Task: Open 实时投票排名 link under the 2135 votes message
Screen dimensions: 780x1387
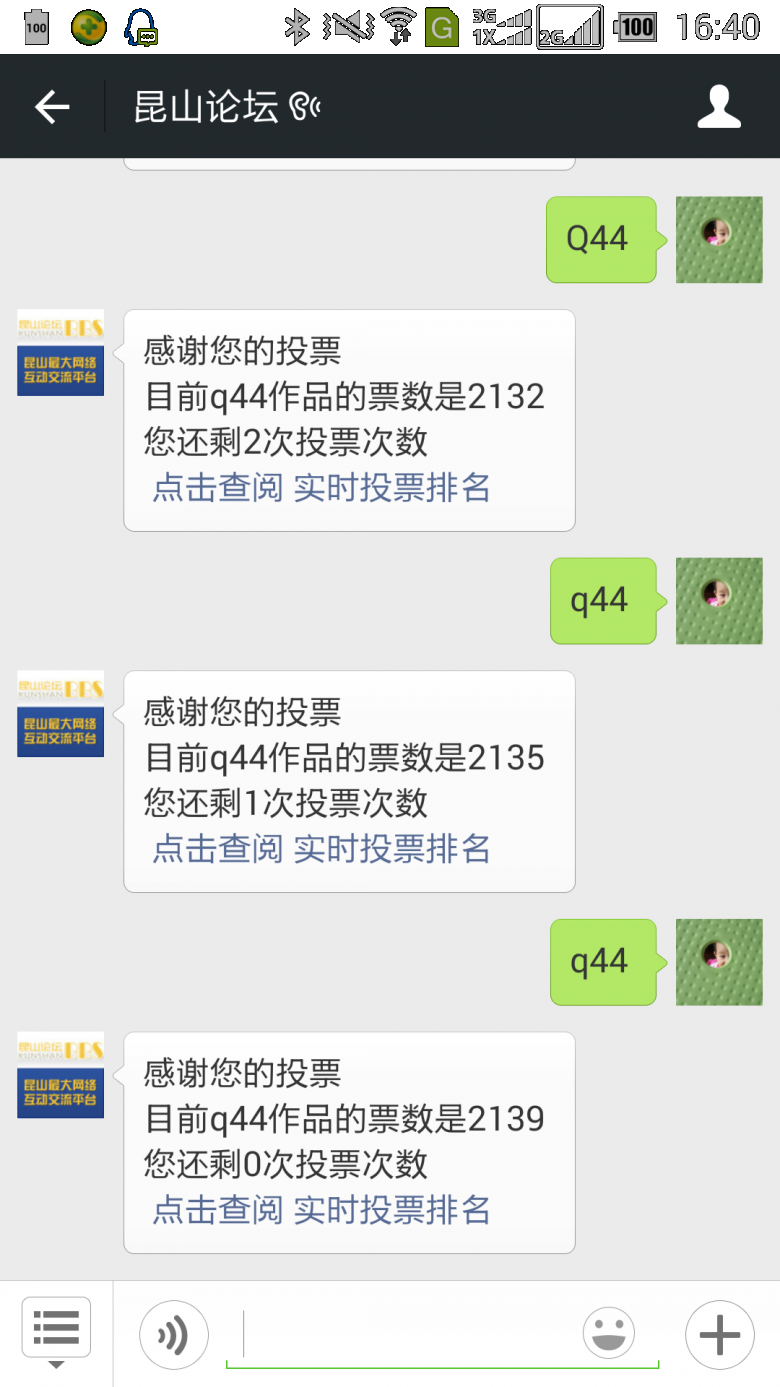Action: pyautogui.click(x=392, y=849)
